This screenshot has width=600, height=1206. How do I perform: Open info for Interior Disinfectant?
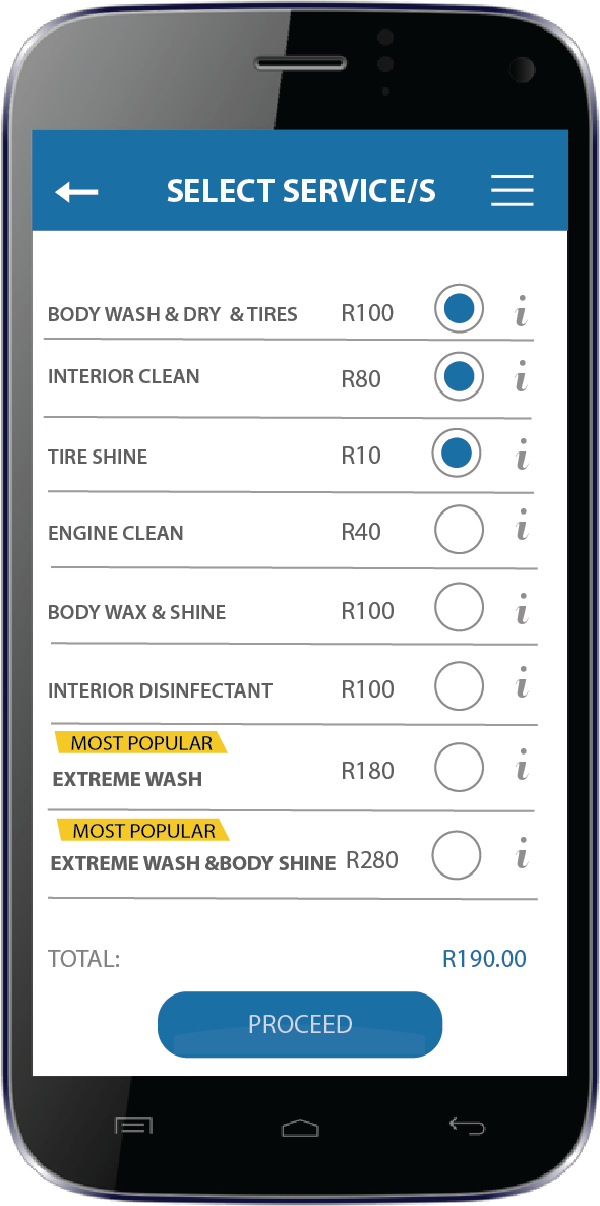point(521,686)
